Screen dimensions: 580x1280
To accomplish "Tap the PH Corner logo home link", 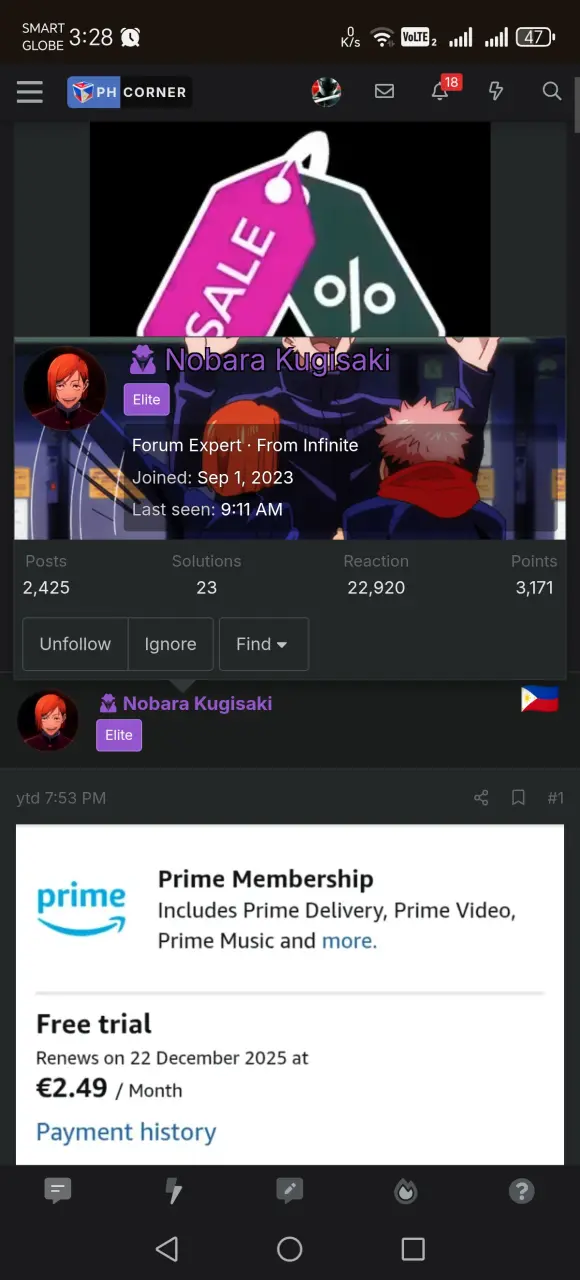I will click(129, 92).
